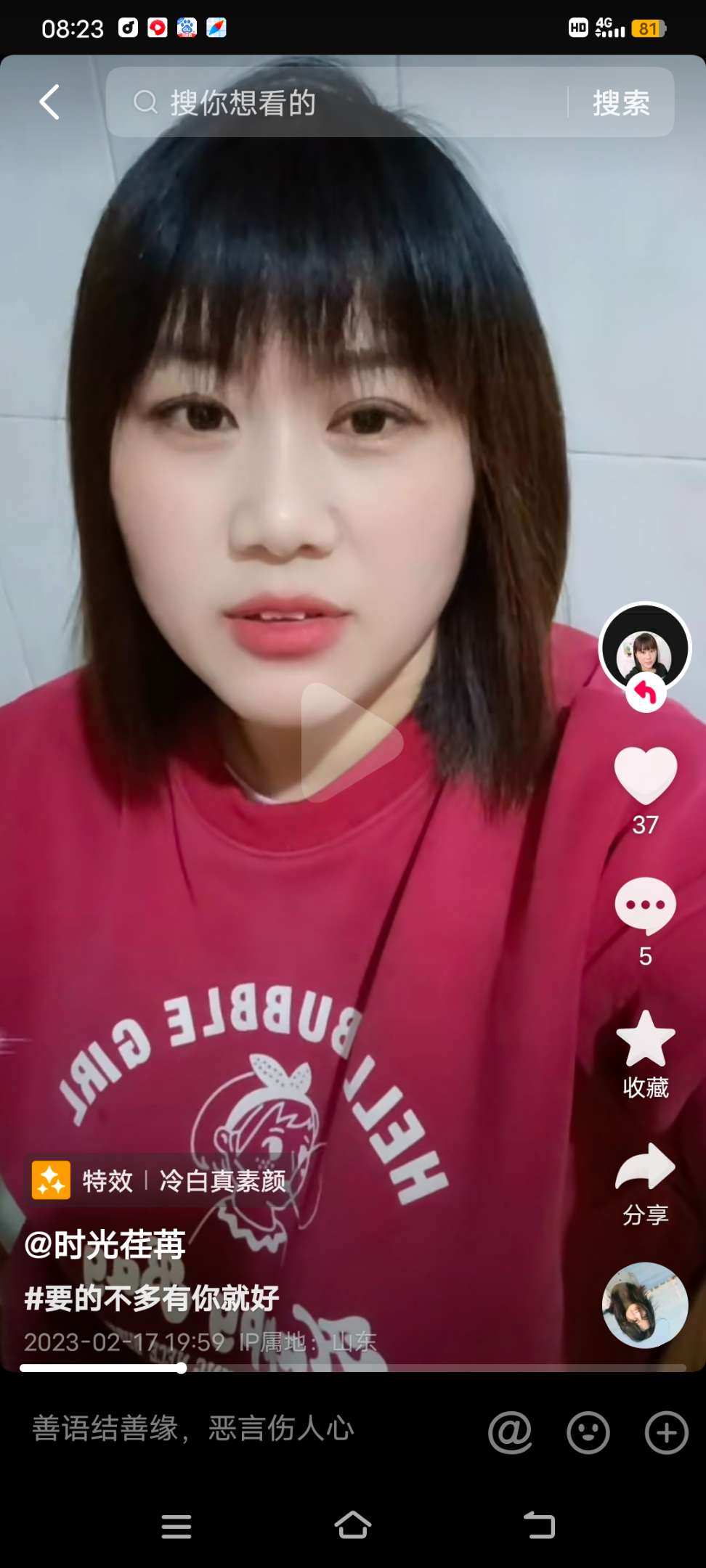
Task: Open the comments bubble
Action: tap(645, 905)
